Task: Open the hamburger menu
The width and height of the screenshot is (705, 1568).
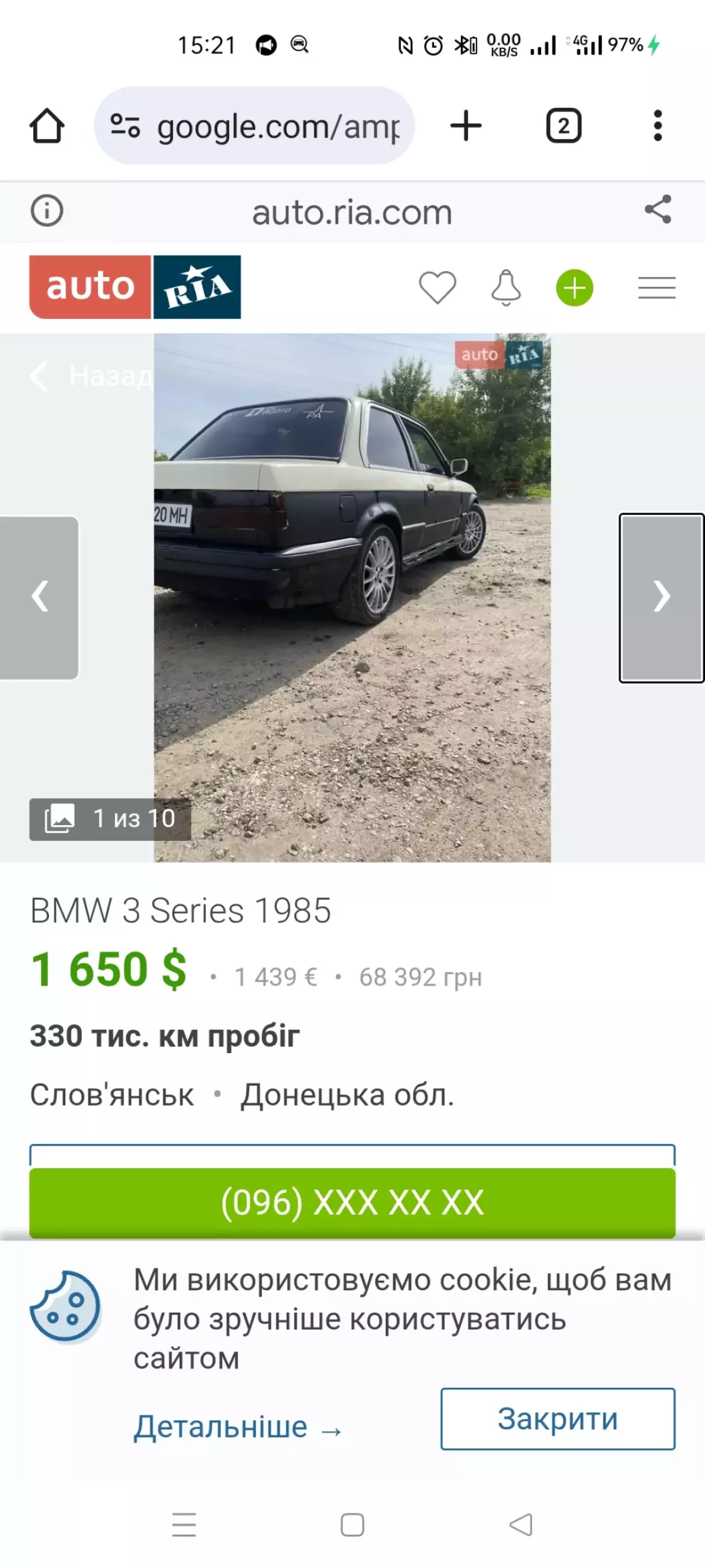Action: pos(657,287)
